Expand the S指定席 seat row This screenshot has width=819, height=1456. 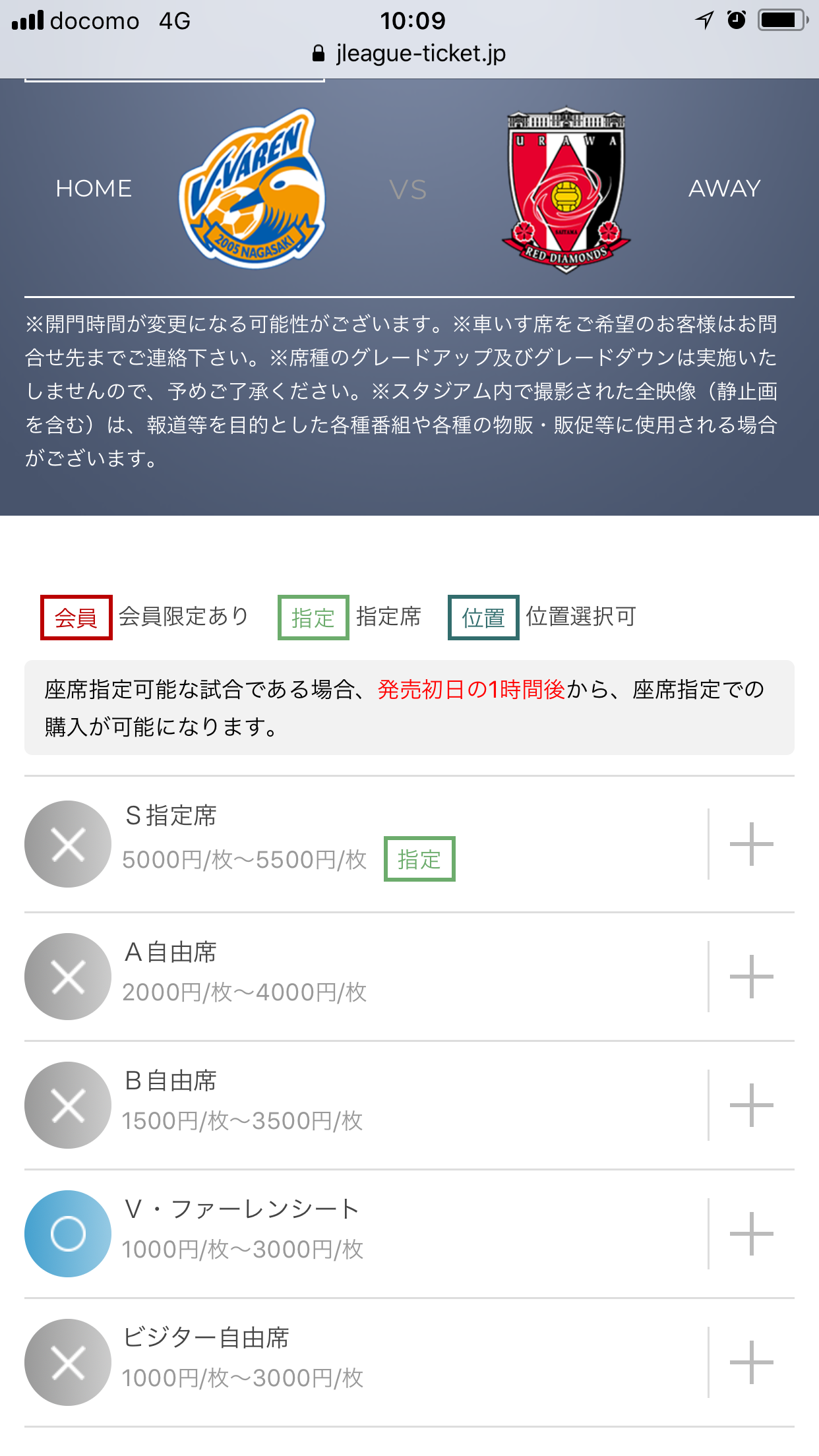tap(751, 844)
